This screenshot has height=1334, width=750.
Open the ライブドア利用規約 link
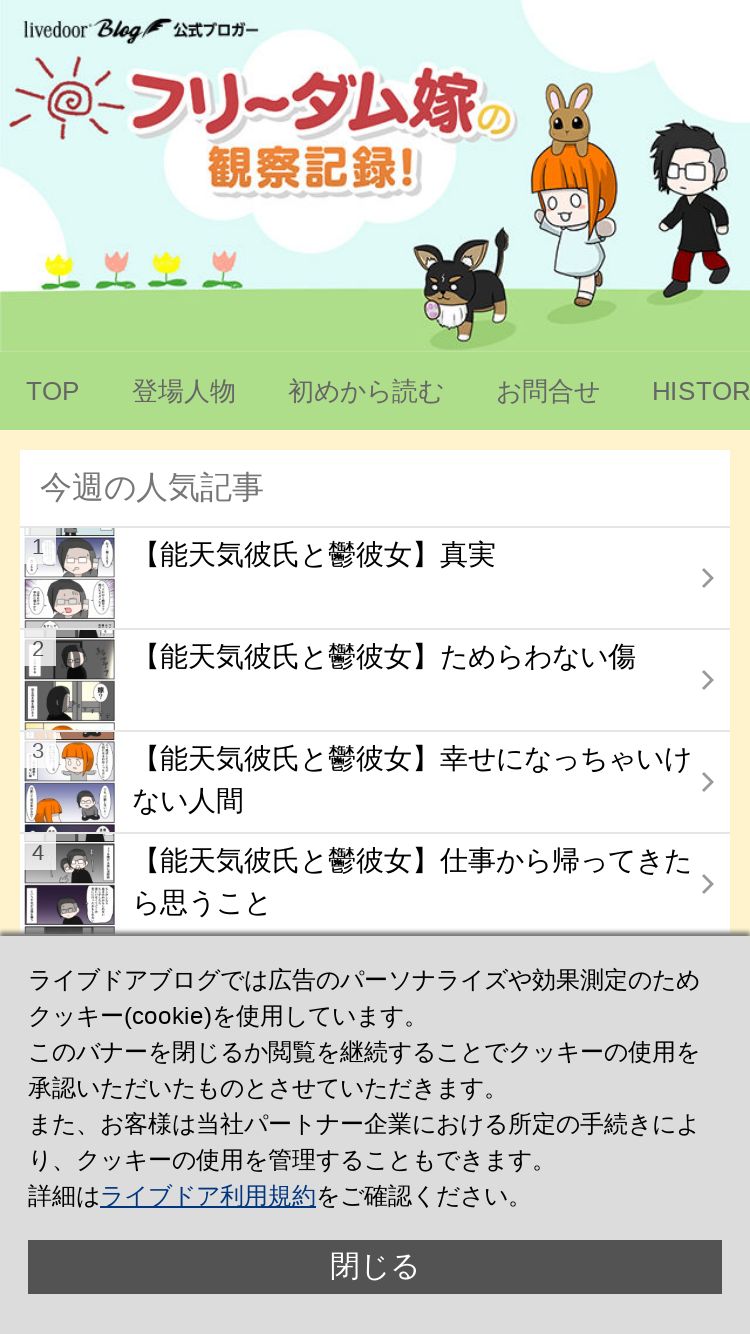tap(208, 1196)
